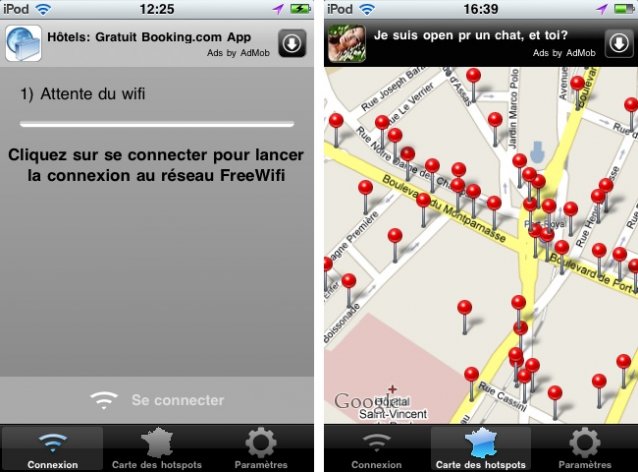Screen dimensions: 638x472
Task: Tap download arrow on the chat ad
Action: point(618,43)
